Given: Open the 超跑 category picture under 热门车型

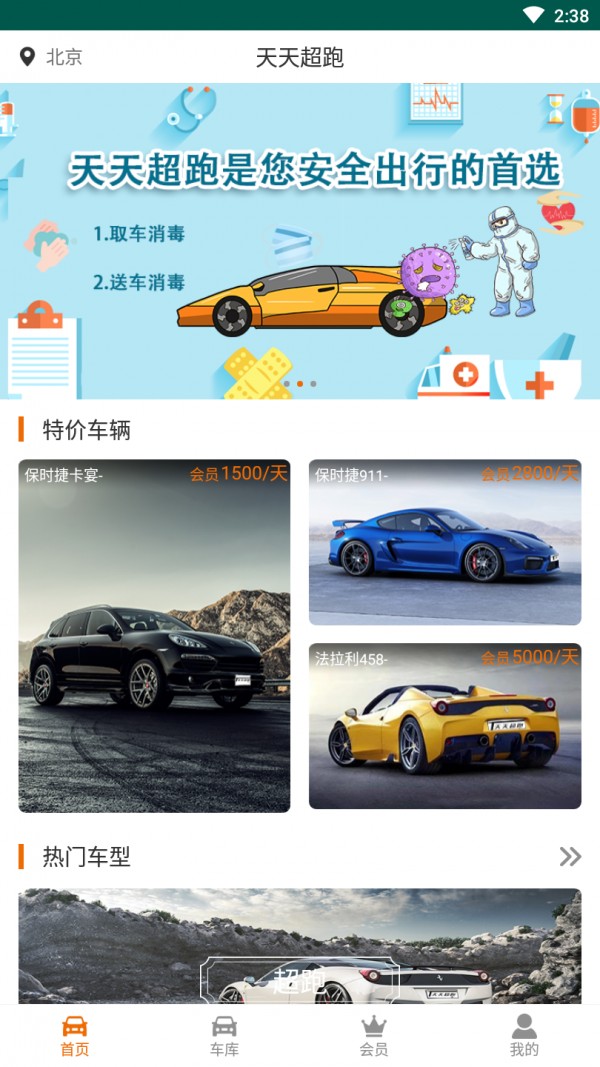Looking at the screenshot, I should (300, 946).
